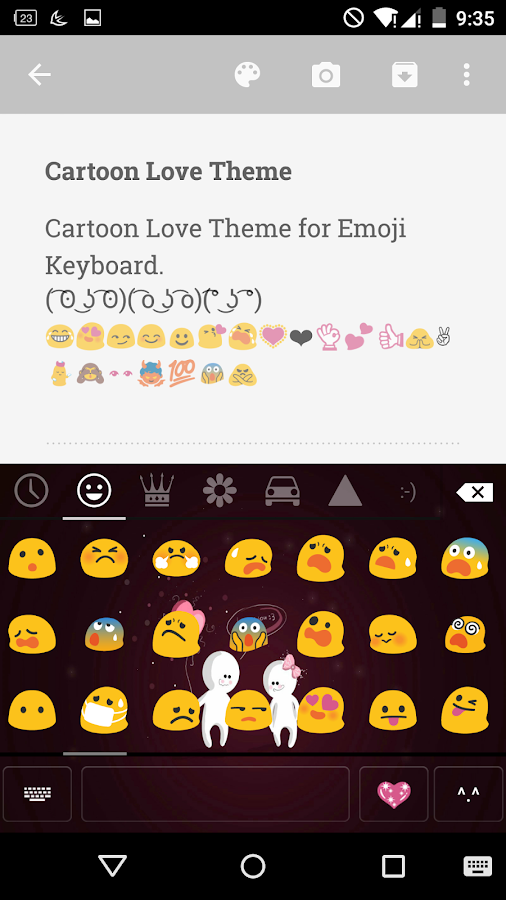Image resolution: width=506 pixels, height=900 pixels.
Task: Open the flower nature emoji tab
Action: [220, 491]
